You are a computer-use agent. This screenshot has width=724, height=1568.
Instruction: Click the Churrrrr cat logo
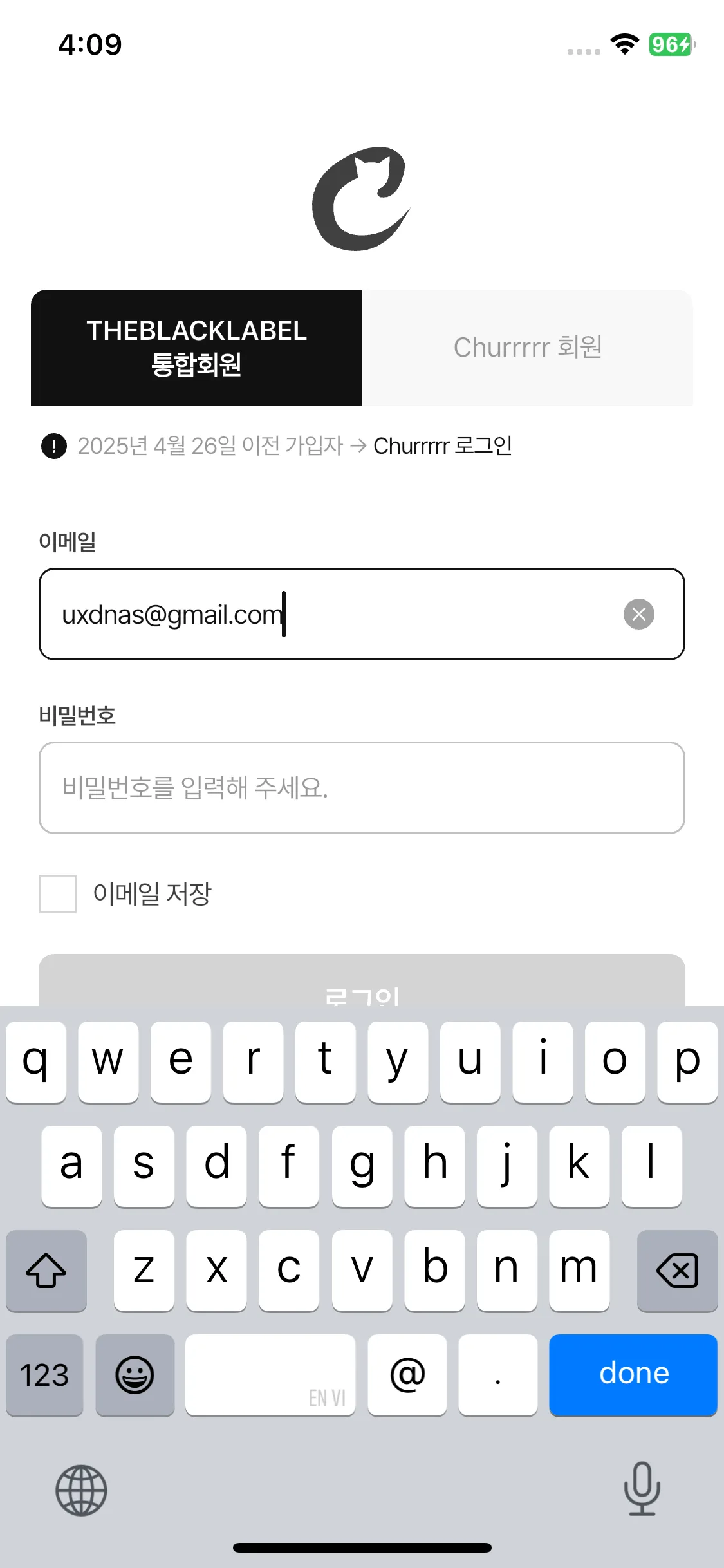pyautogui.click(x=364, y=200)
